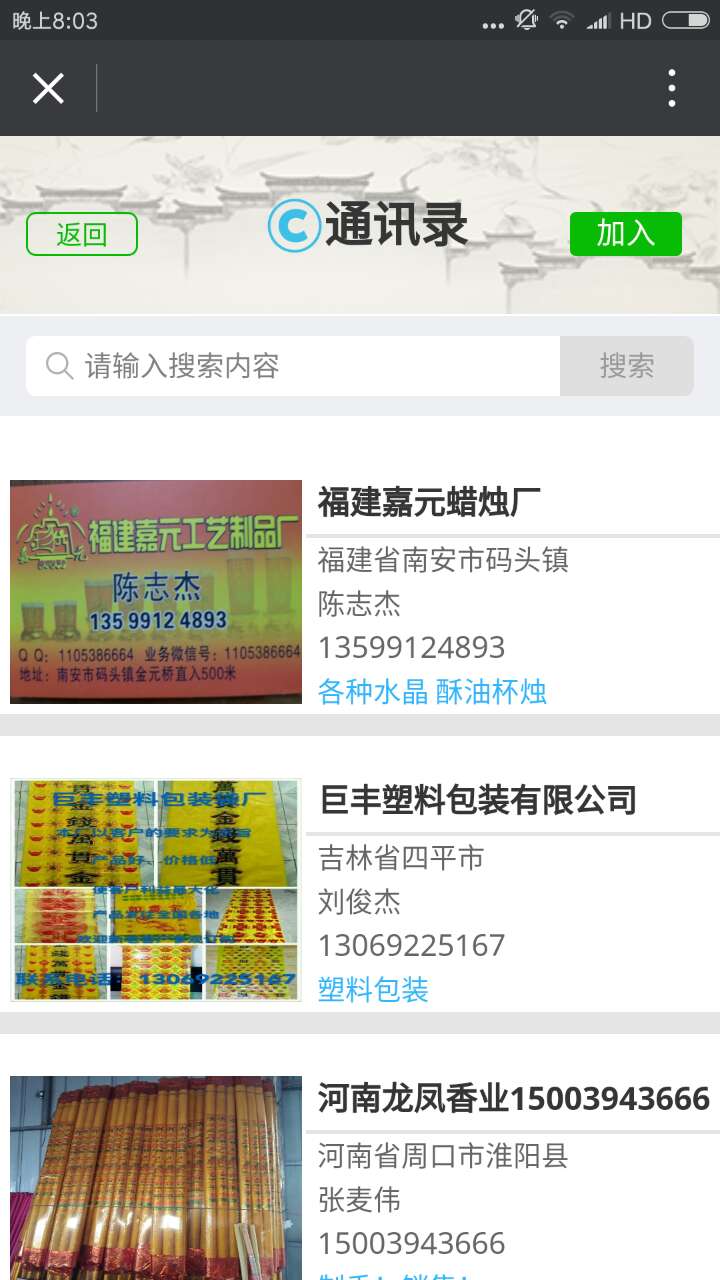This screenshot has width=720, height=1280.
Task: Open the 福建嘉元蜡烛厂 contact entry
Action: pyautogui.click(x=430, y=502)
